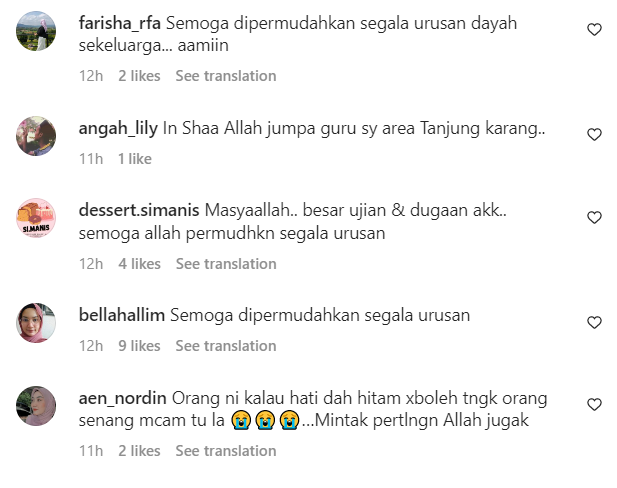617x488 pixels.
Task: See translation of aen_nordin's comment
Action: tap(226, 451)
